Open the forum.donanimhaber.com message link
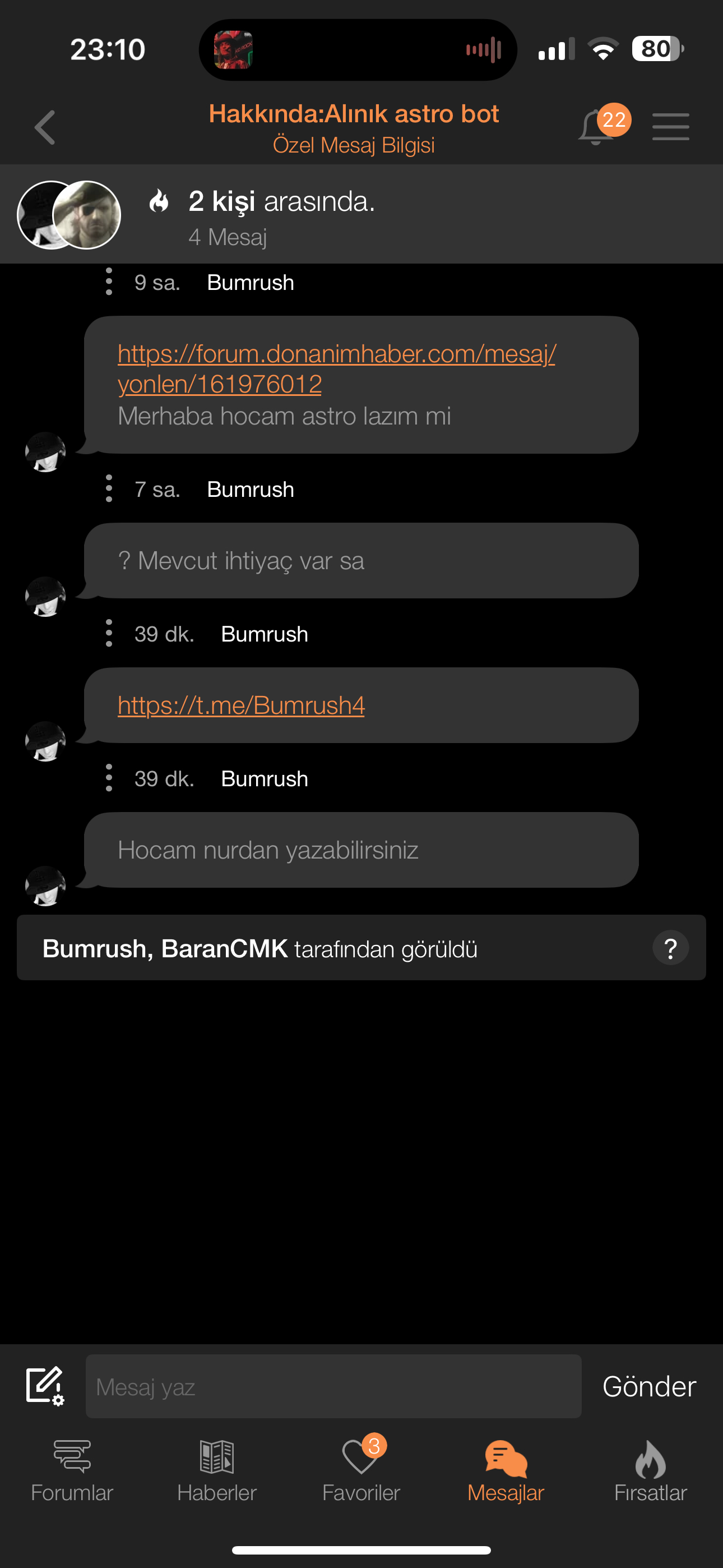Image resolution: width=723 pixels, height=1568 pixels. point(336,368)
